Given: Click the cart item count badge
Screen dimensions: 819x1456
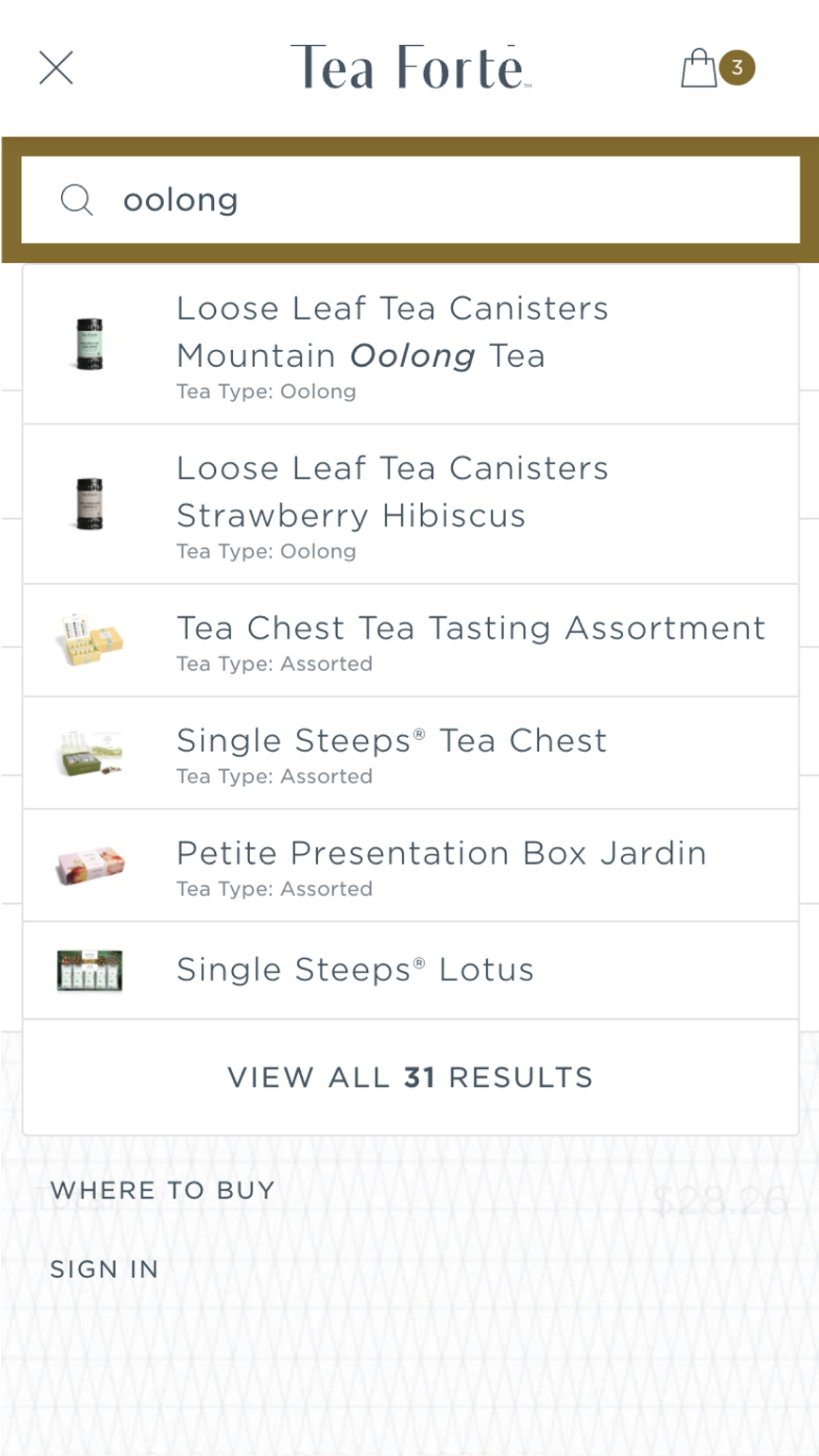Looking at the screenshot, I should point(737,68).
